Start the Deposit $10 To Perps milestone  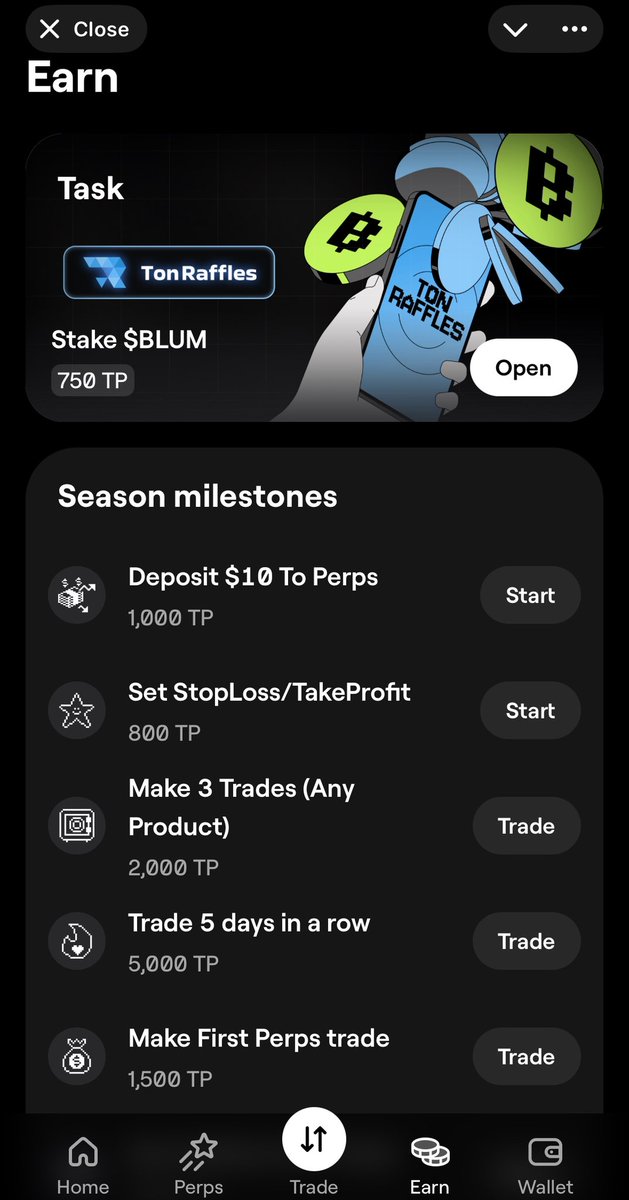530,595
